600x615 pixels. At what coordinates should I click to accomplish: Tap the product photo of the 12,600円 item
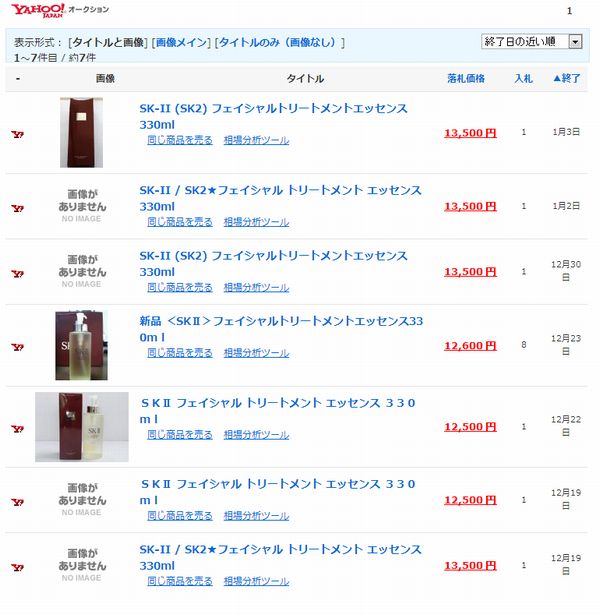point(80,346)
